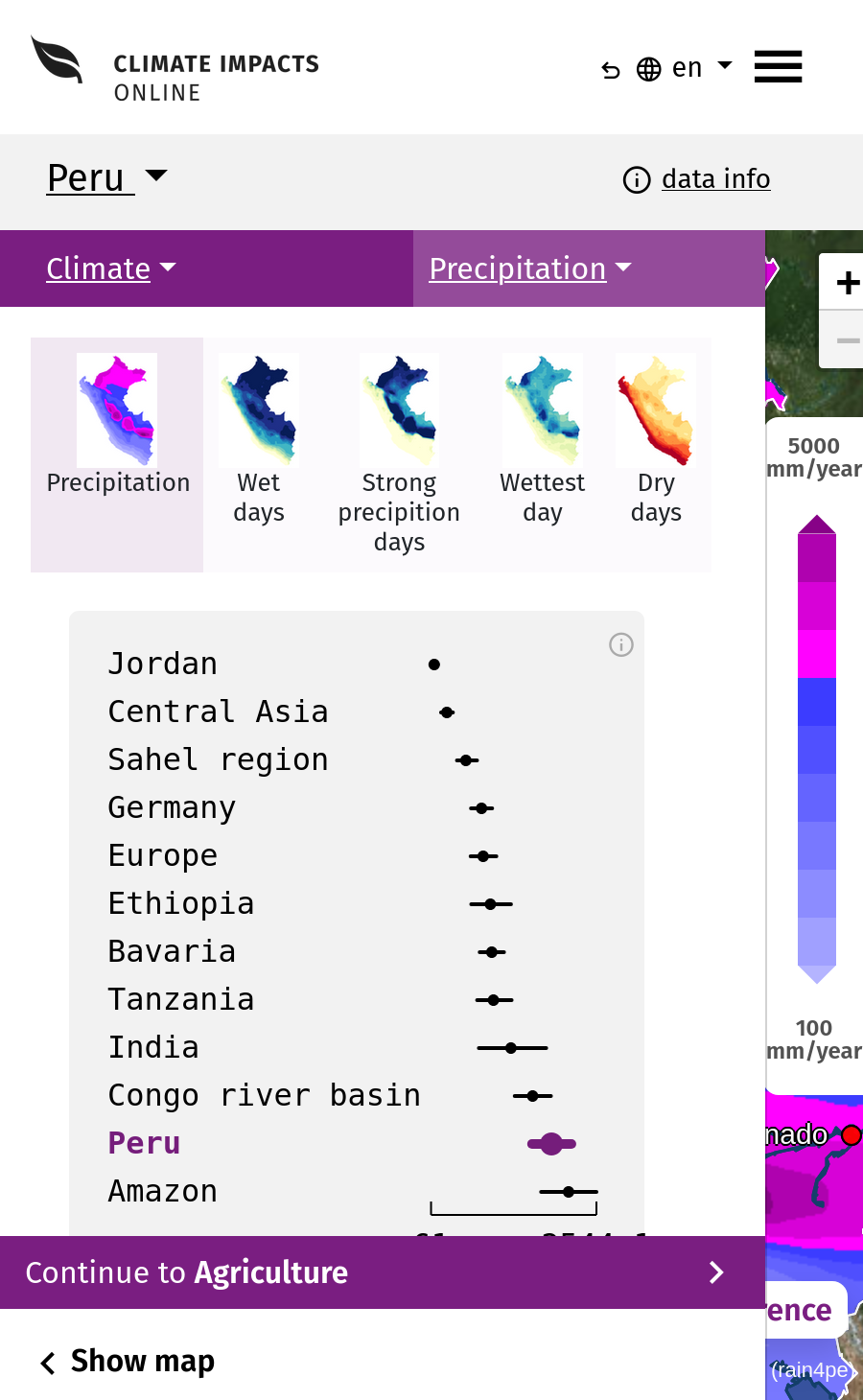Continue to Agriculture section
This screenshot has width=863, height=1400.
click(383, 1272)
